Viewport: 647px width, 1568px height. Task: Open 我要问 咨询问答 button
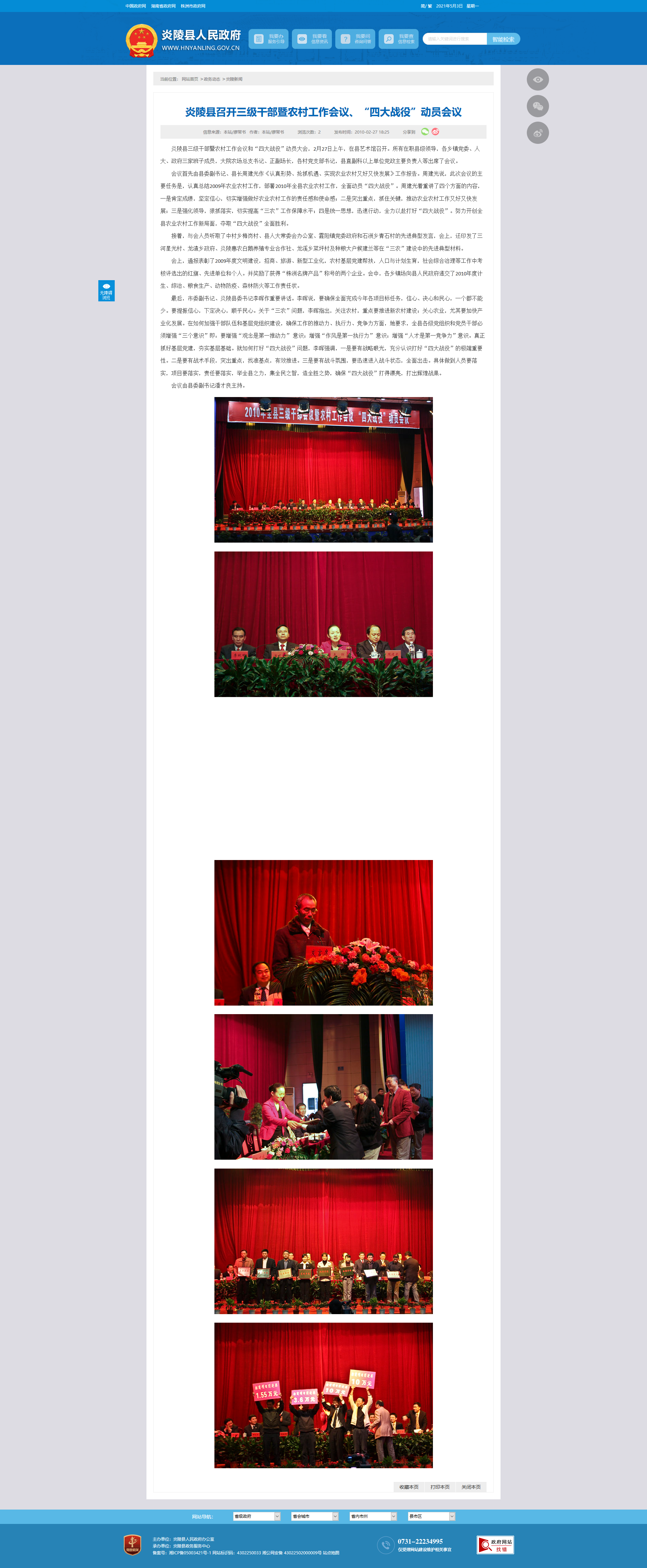coord(355,39)
